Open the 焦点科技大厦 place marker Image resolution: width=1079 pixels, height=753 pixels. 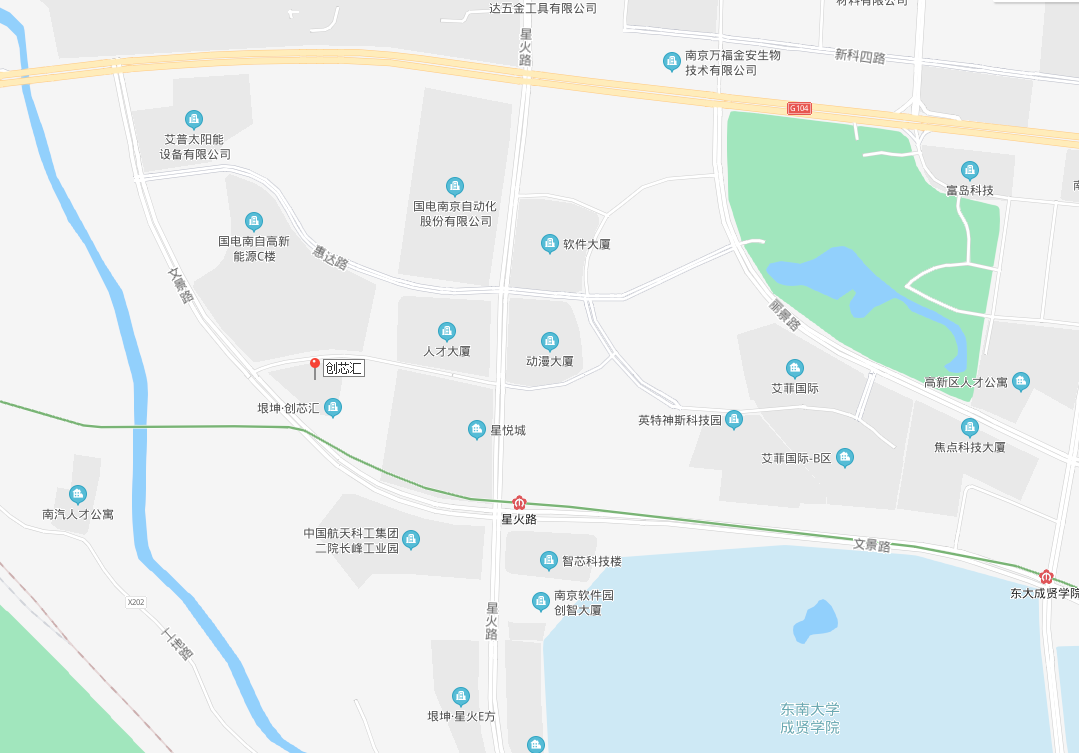(x=969, y=427)
